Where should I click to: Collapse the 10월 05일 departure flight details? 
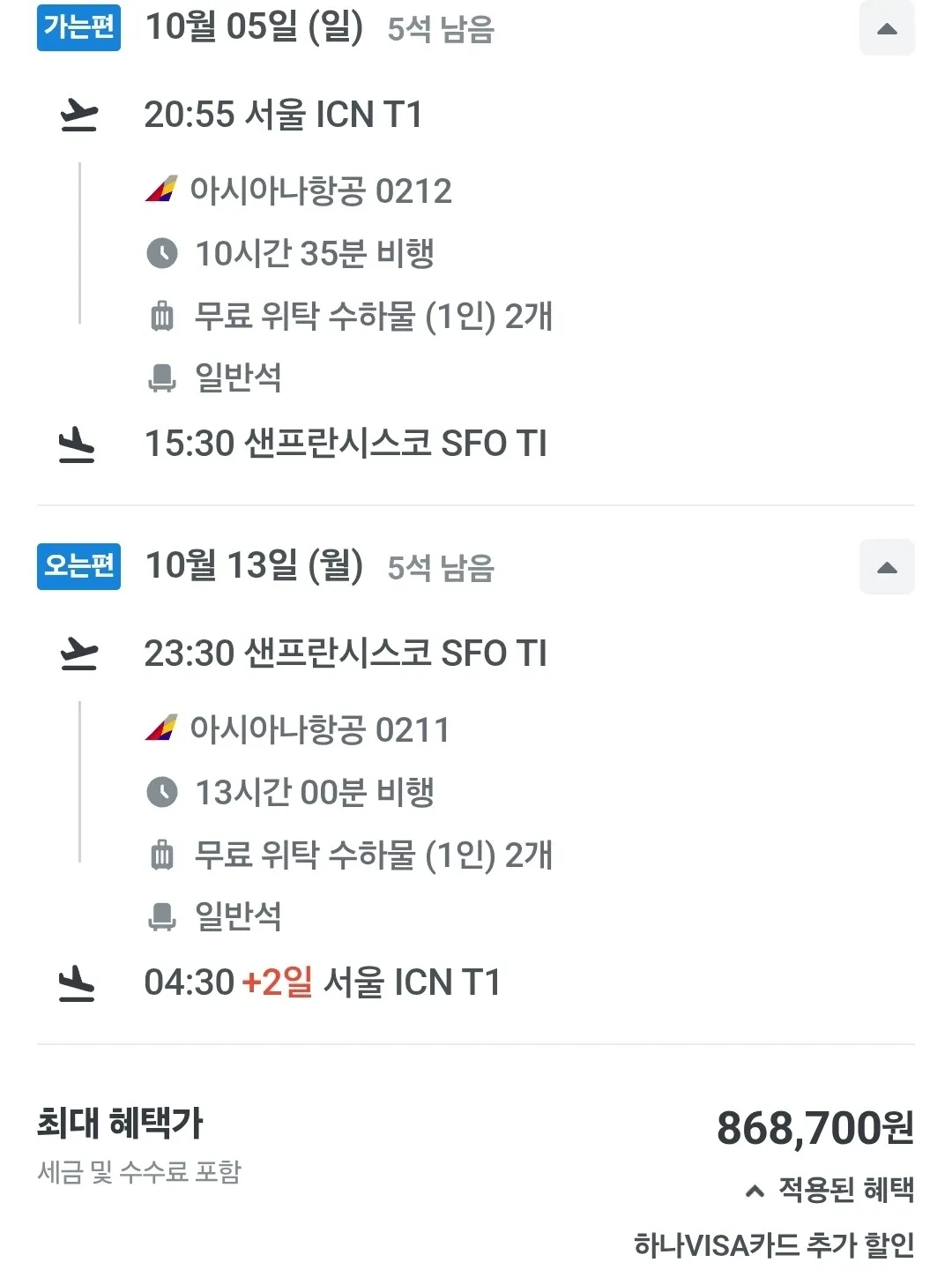pyautogui.click(x=888, y=30)
